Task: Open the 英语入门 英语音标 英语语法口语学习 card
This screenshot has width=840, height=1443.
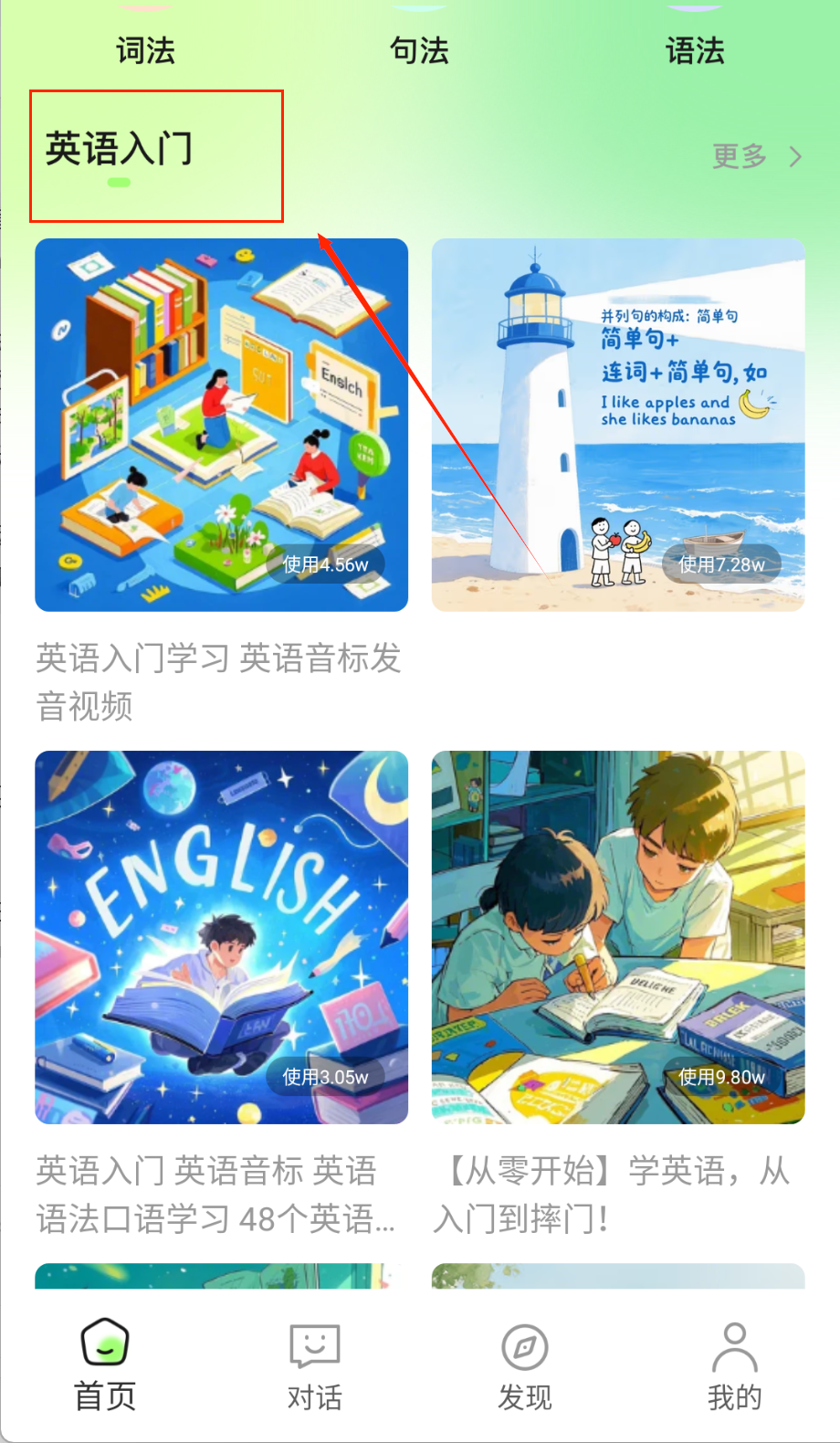Action: pos(221,937)
